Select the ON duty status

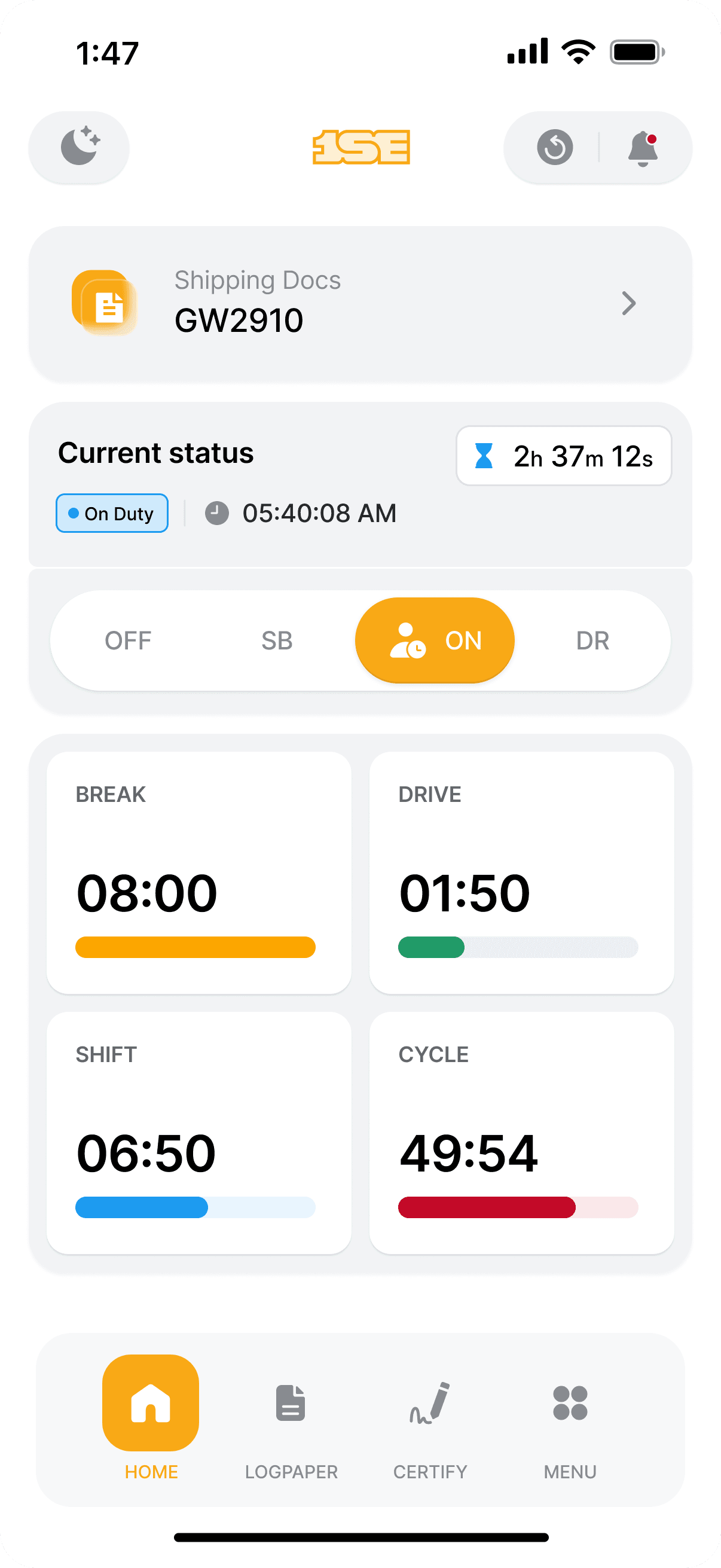[435, 640]
